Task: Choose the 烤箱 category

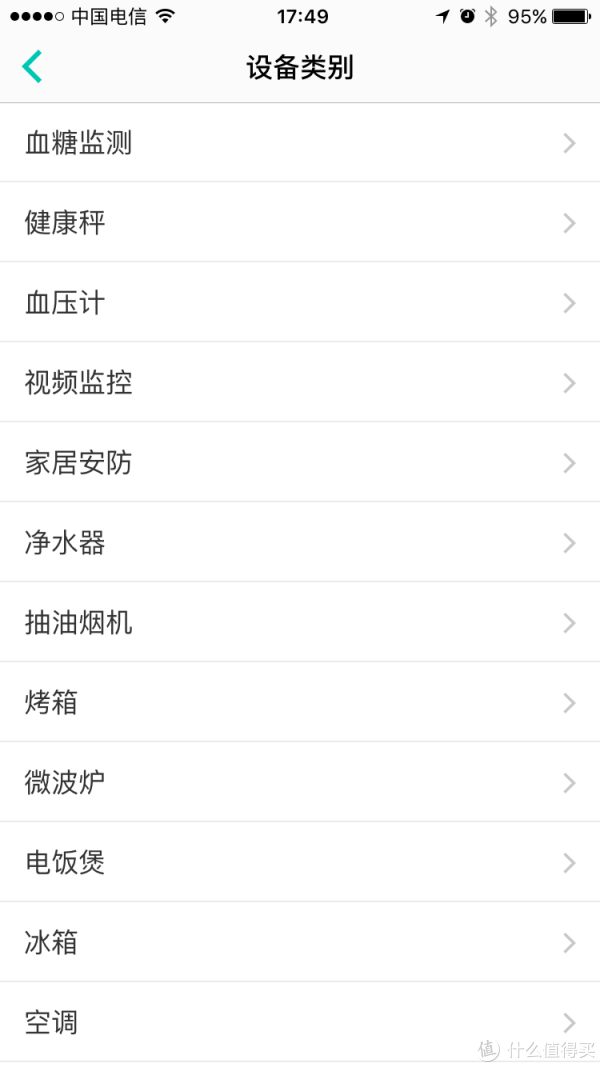Action: 300,702
